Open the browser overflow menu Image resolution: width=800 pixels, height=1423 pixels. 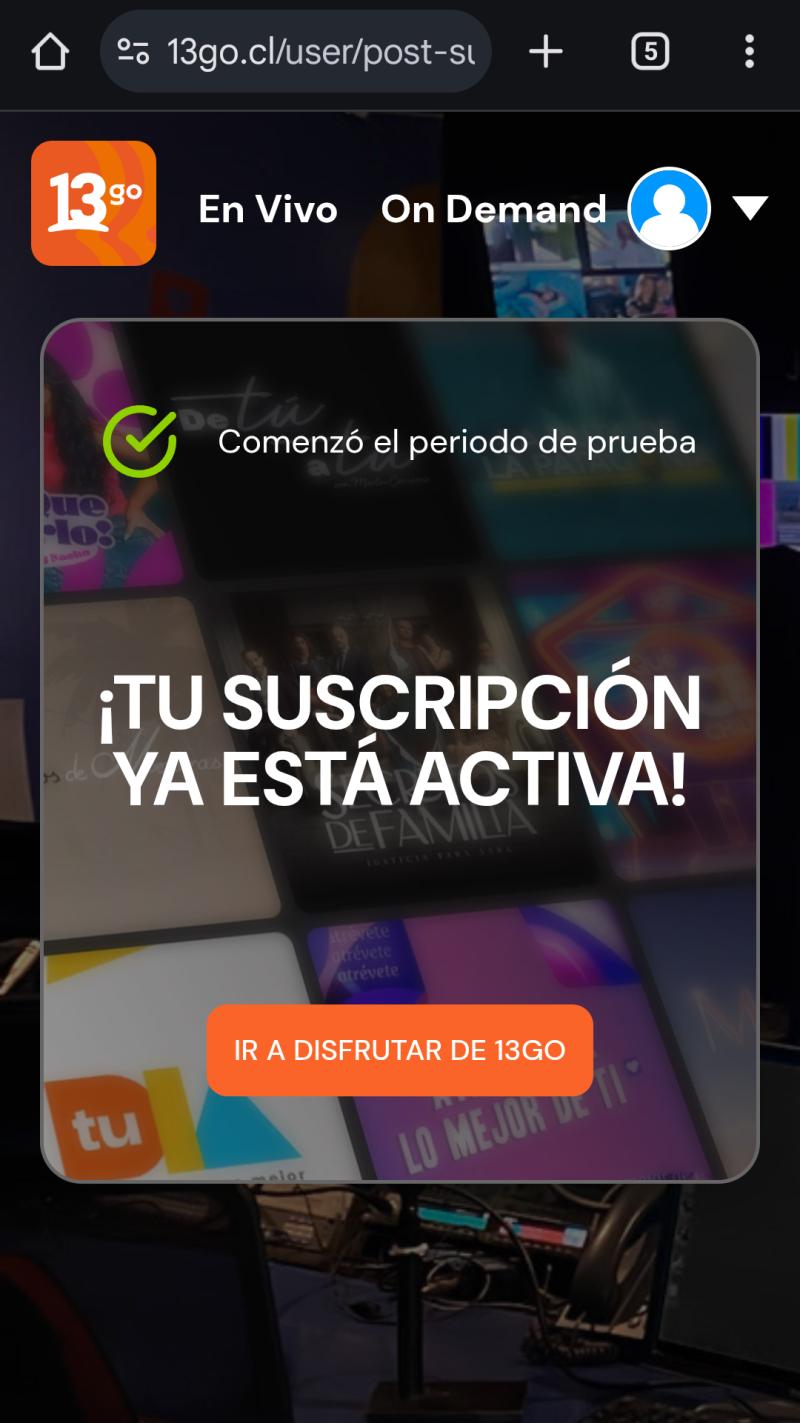click(749, 52)
